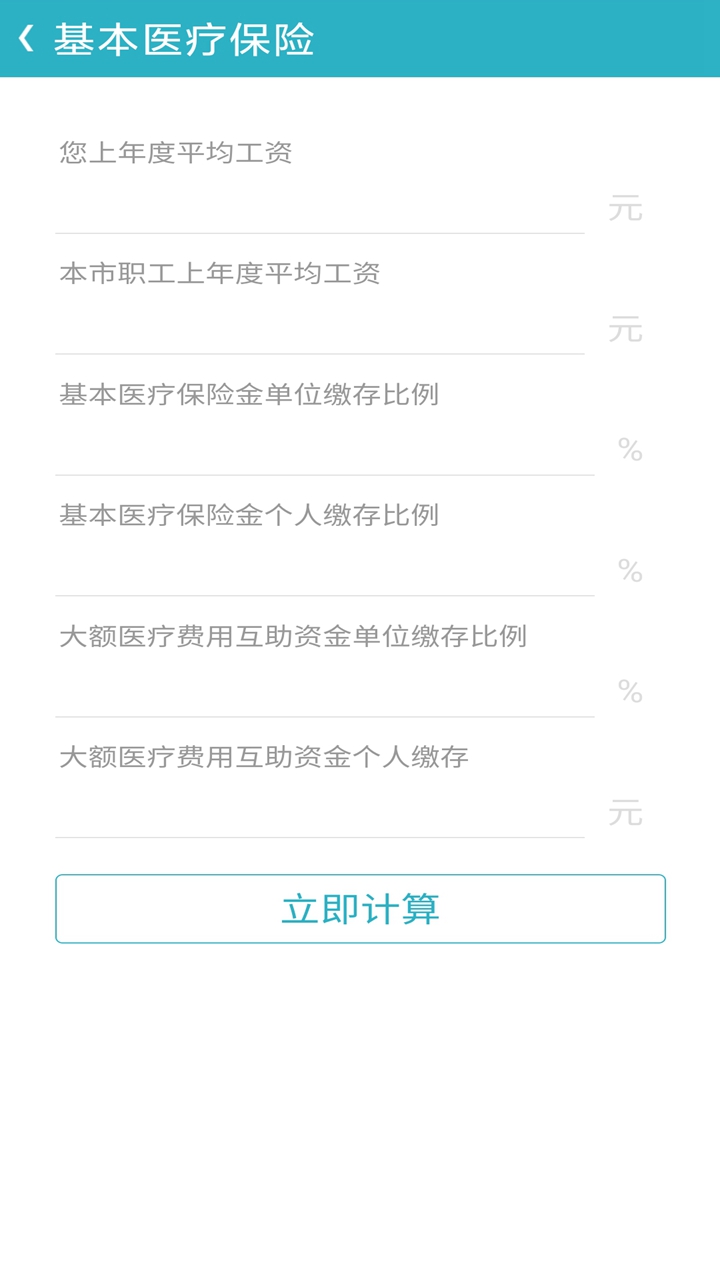Click the 元 label beside city average salary field

pyautogui.click(x=627, y=328)
